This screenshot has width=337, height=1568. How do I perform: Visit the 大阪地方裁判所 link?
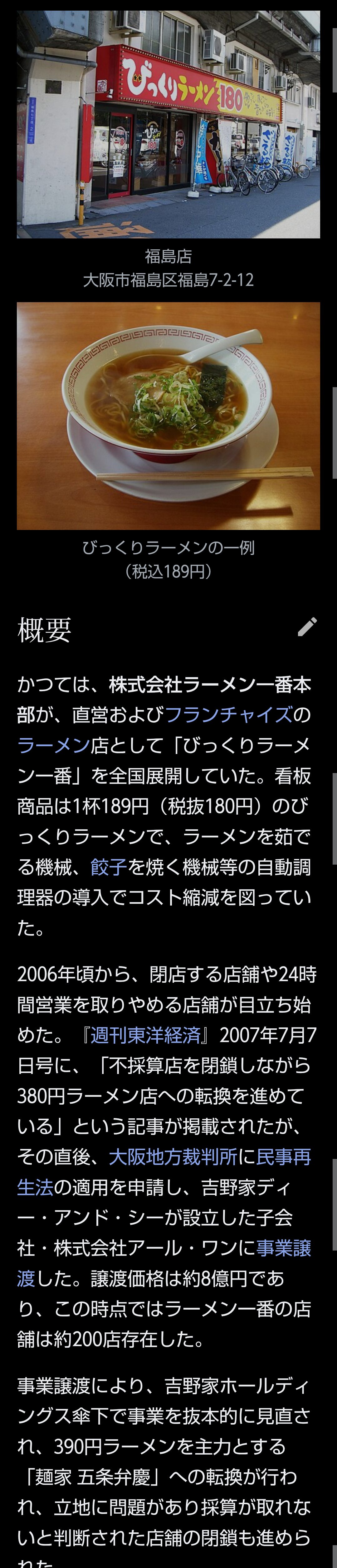click(x=173, y=1156)
